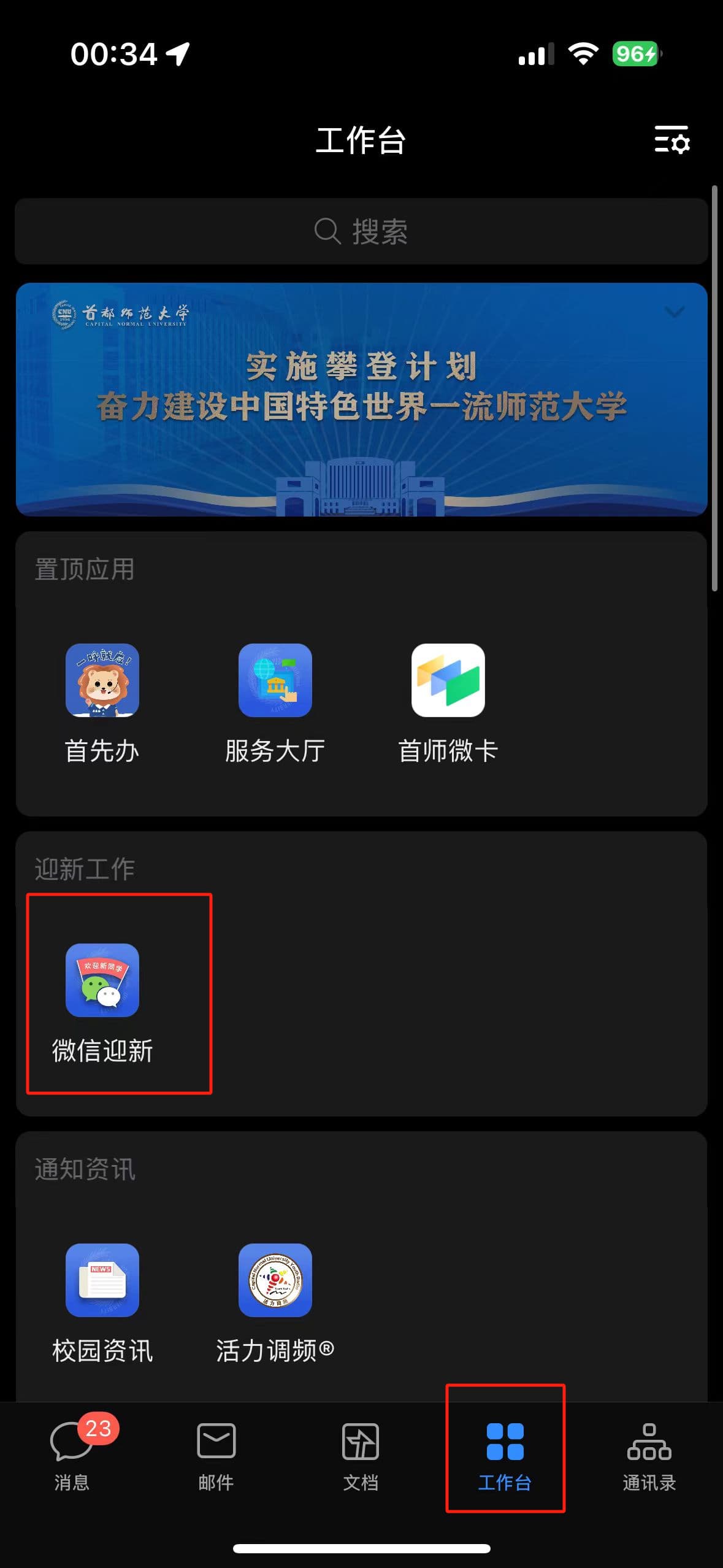Open 校园资讯 news
Image resolution: width=723 pixels, height=1568 pixels.
point(102,1280)
